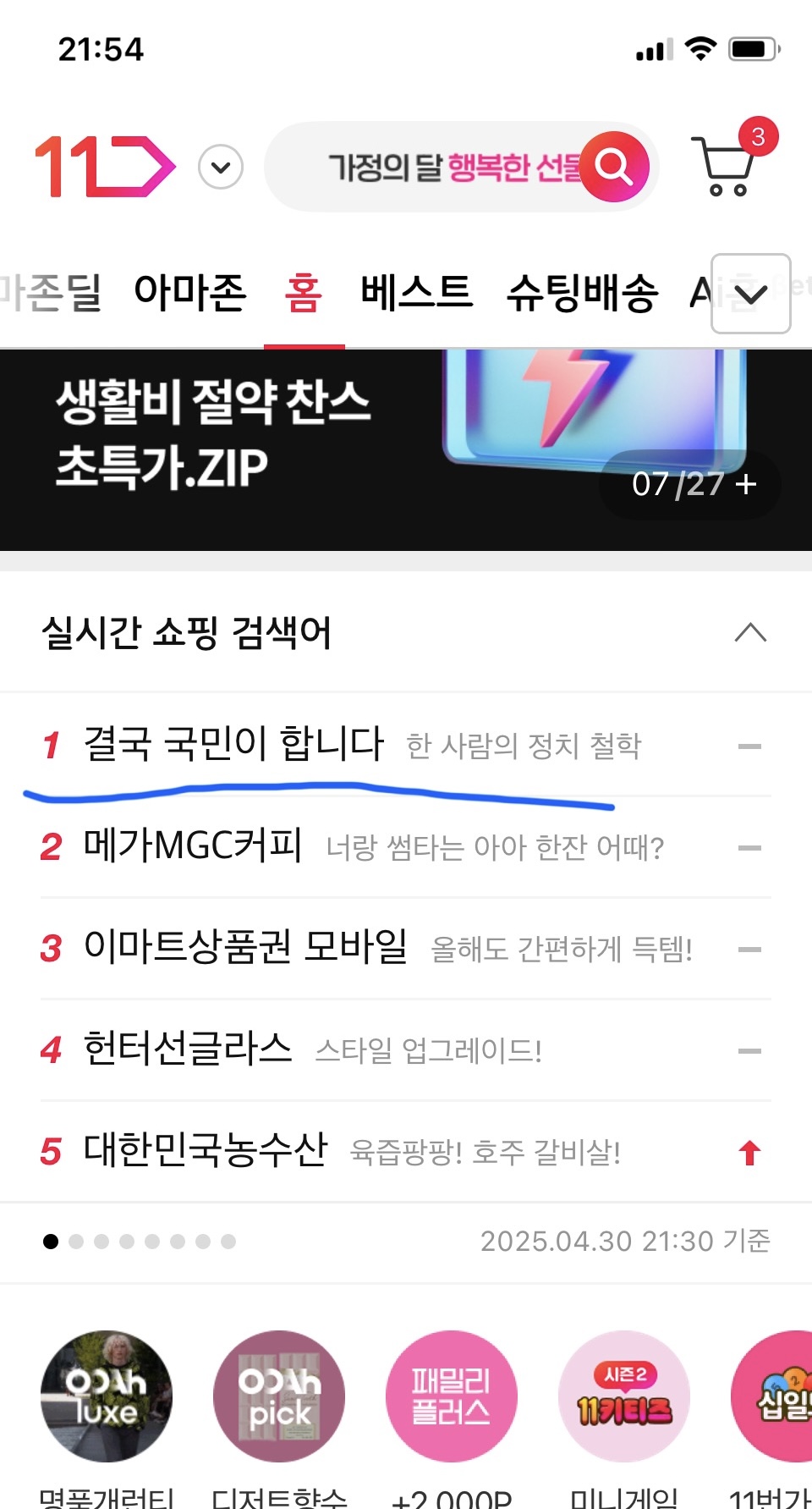Select the 홈 tab
The image size is (812, 1509).
(304, 293)
